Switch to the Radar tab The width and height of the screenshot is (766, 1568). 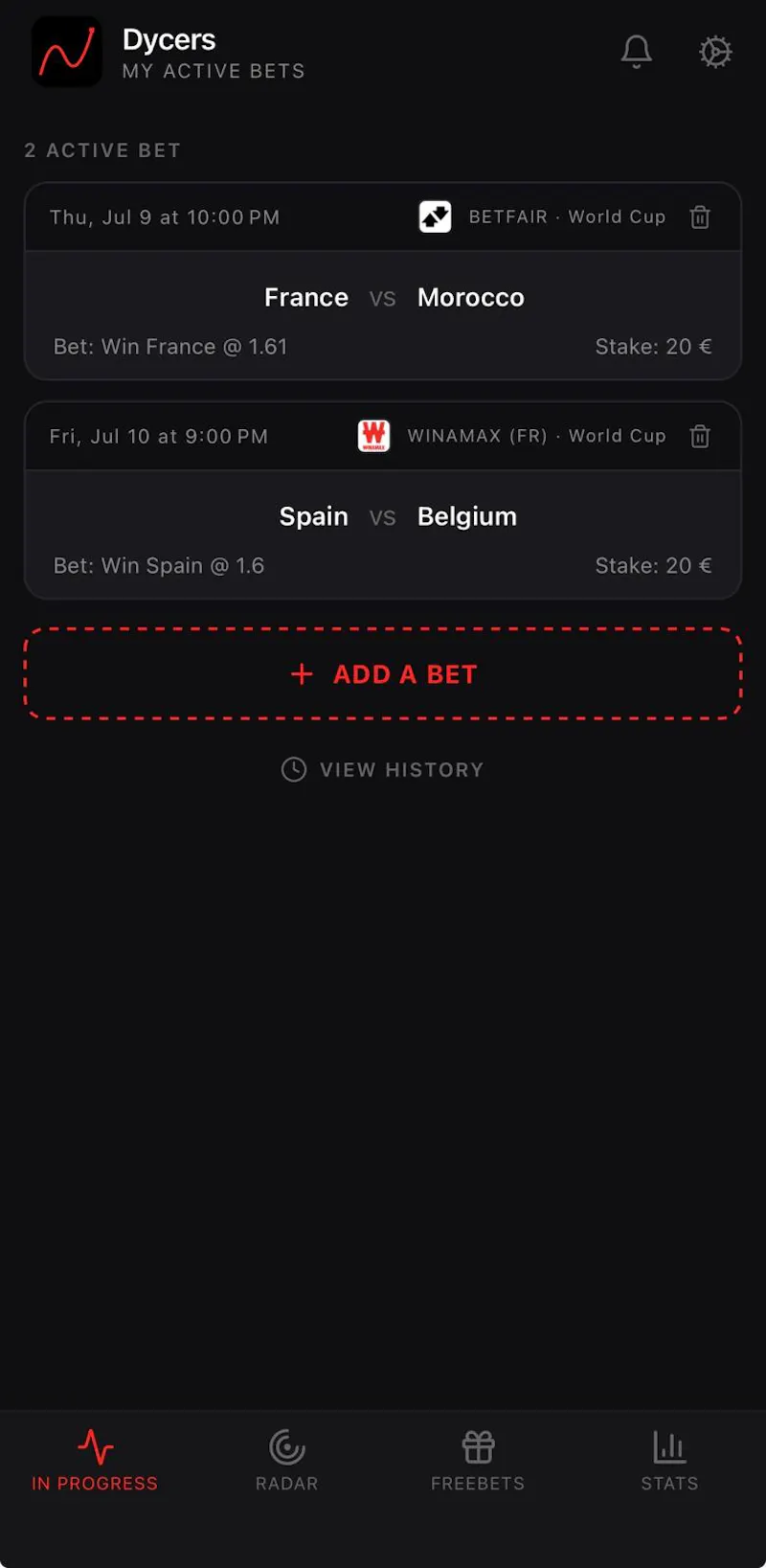click(286, 1461)
